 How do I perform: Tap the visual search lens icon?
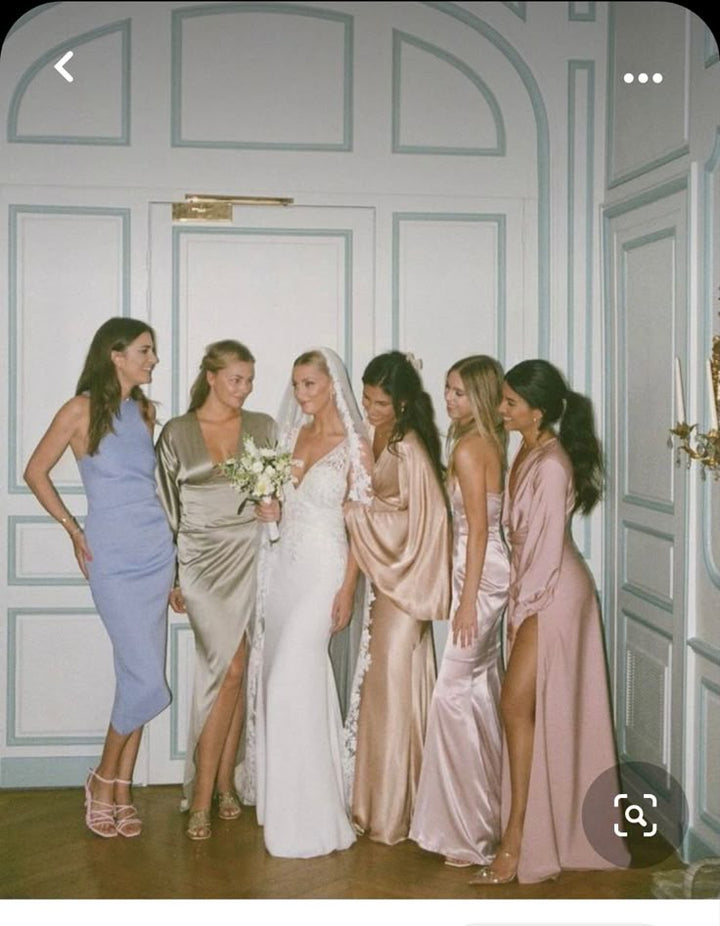(x=635, y=814)
